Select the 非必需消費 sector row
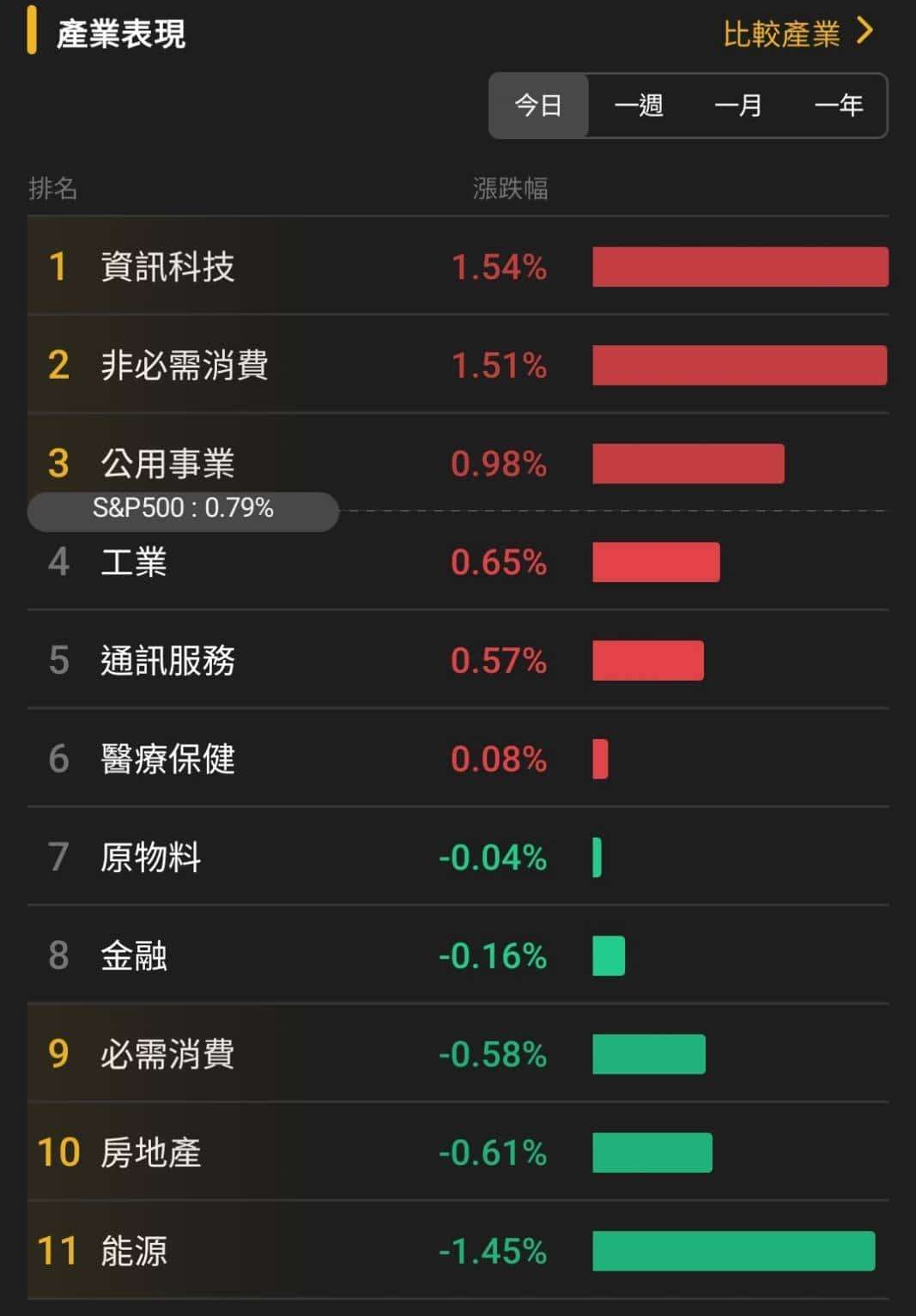The image size is (916, 1316). pyautogui.click(x=185, y=366)
